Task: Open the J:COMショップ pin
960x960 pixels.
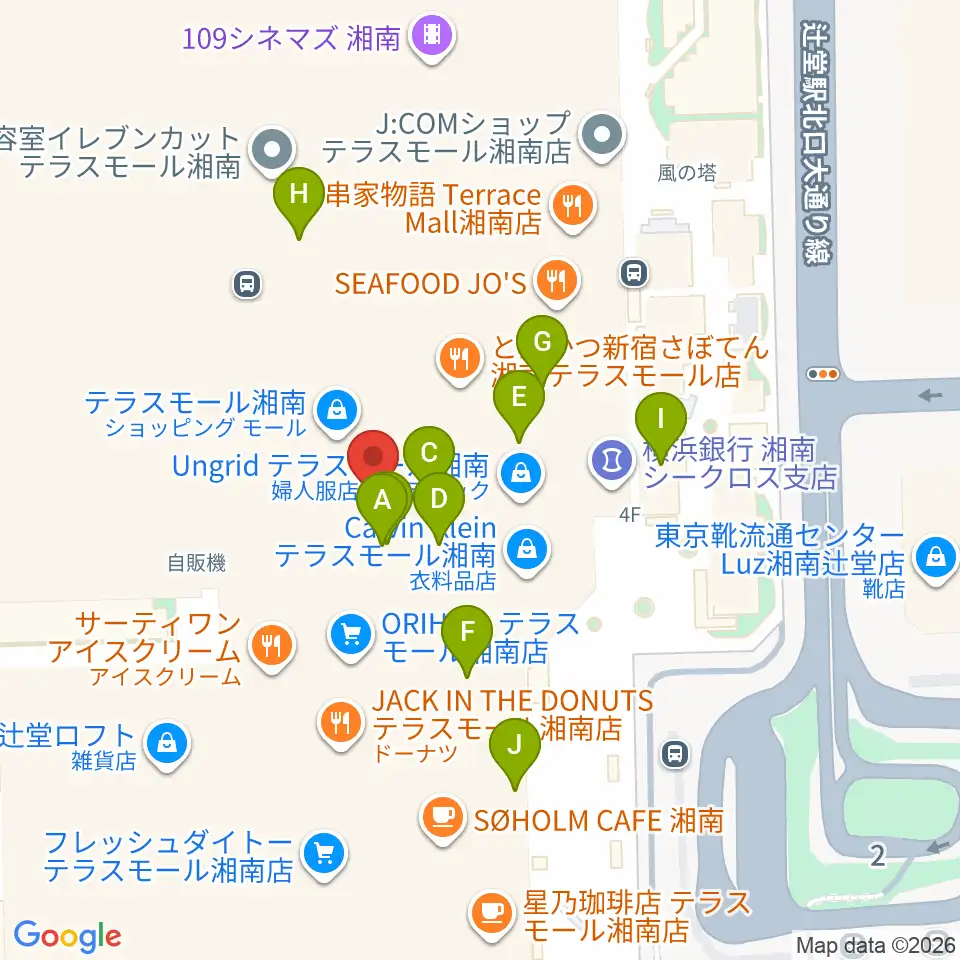Action: coord(602,136)
